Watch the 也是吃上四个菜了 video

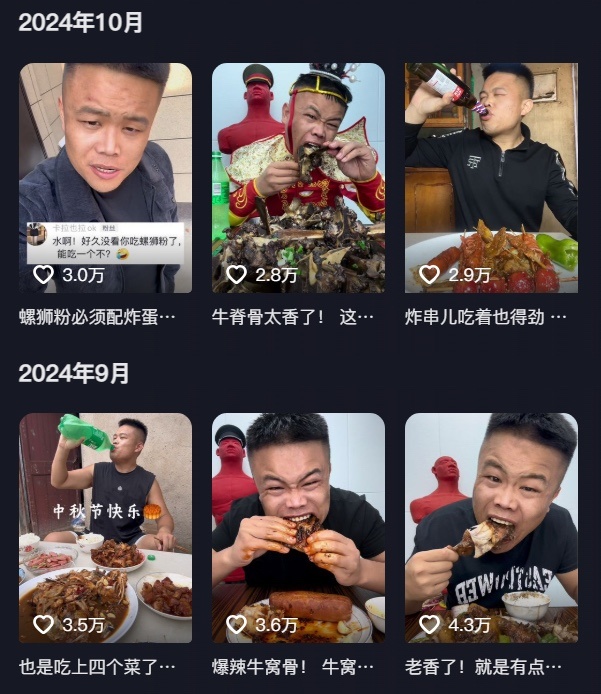coord(105,527)
